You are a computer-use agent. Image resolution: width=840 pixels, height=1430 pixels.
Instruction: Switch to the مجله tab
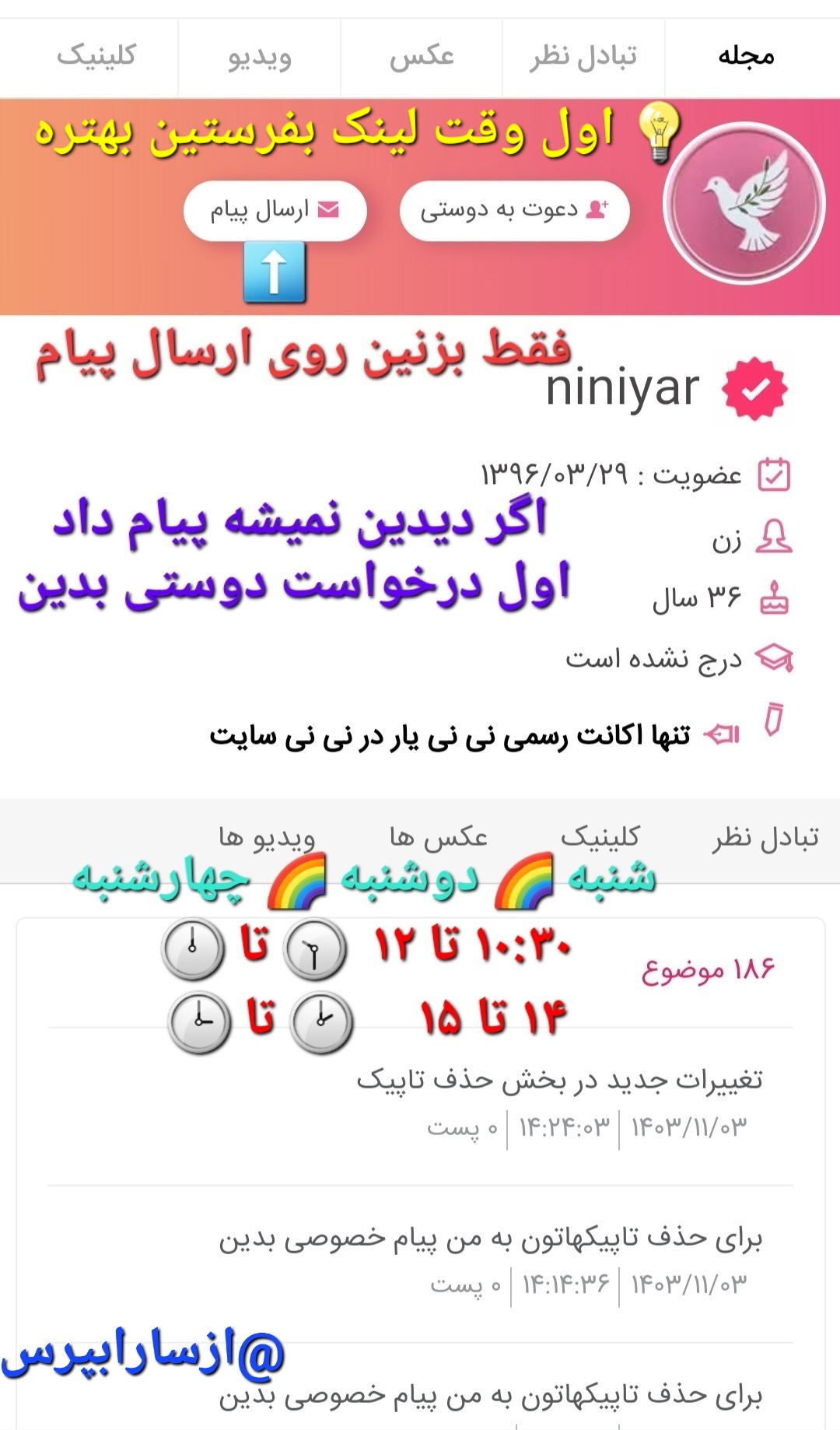746,57
